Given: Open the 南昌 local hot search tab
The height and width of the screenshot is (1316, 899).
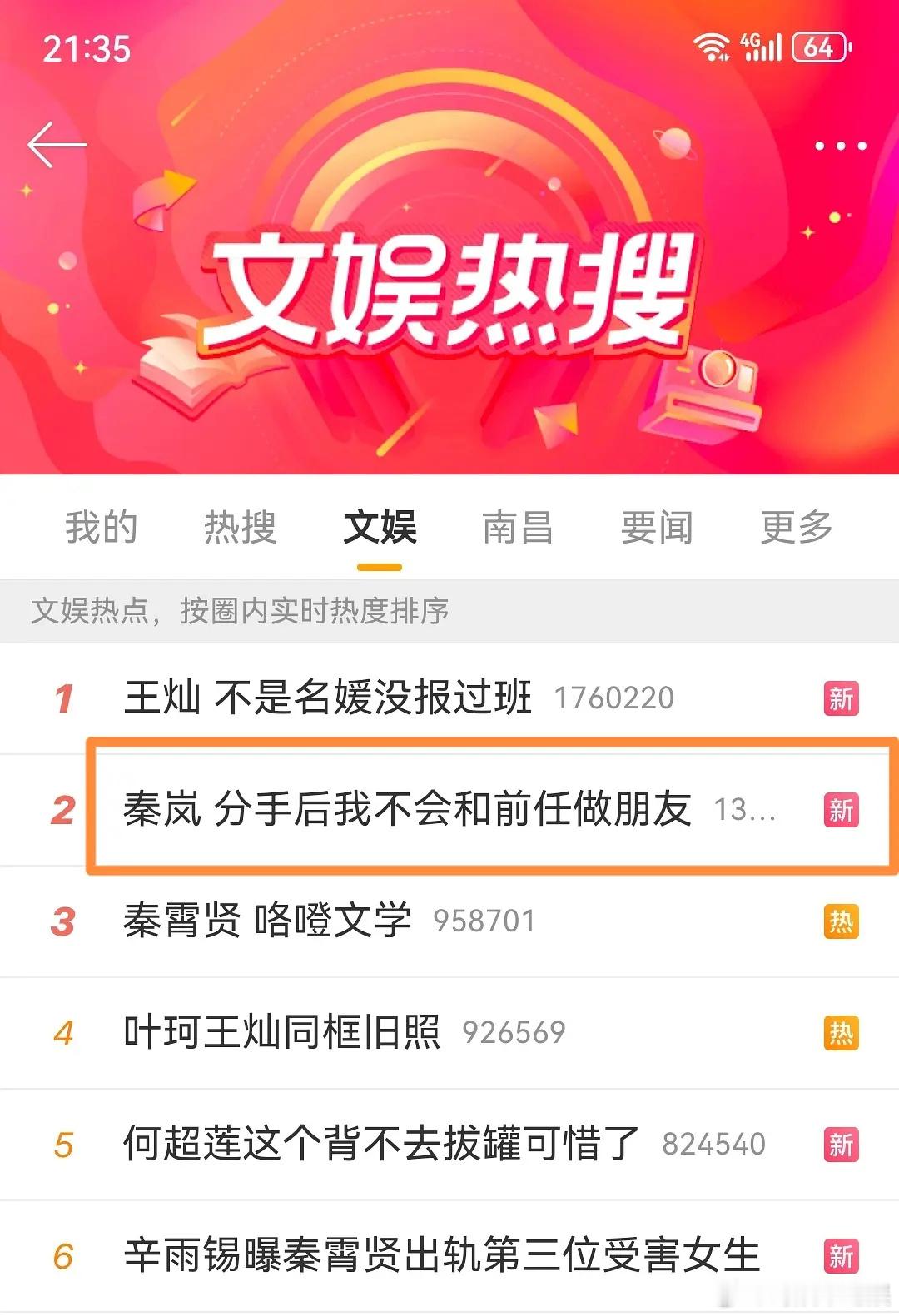Looking at the screenshot, I should point(519,528).
